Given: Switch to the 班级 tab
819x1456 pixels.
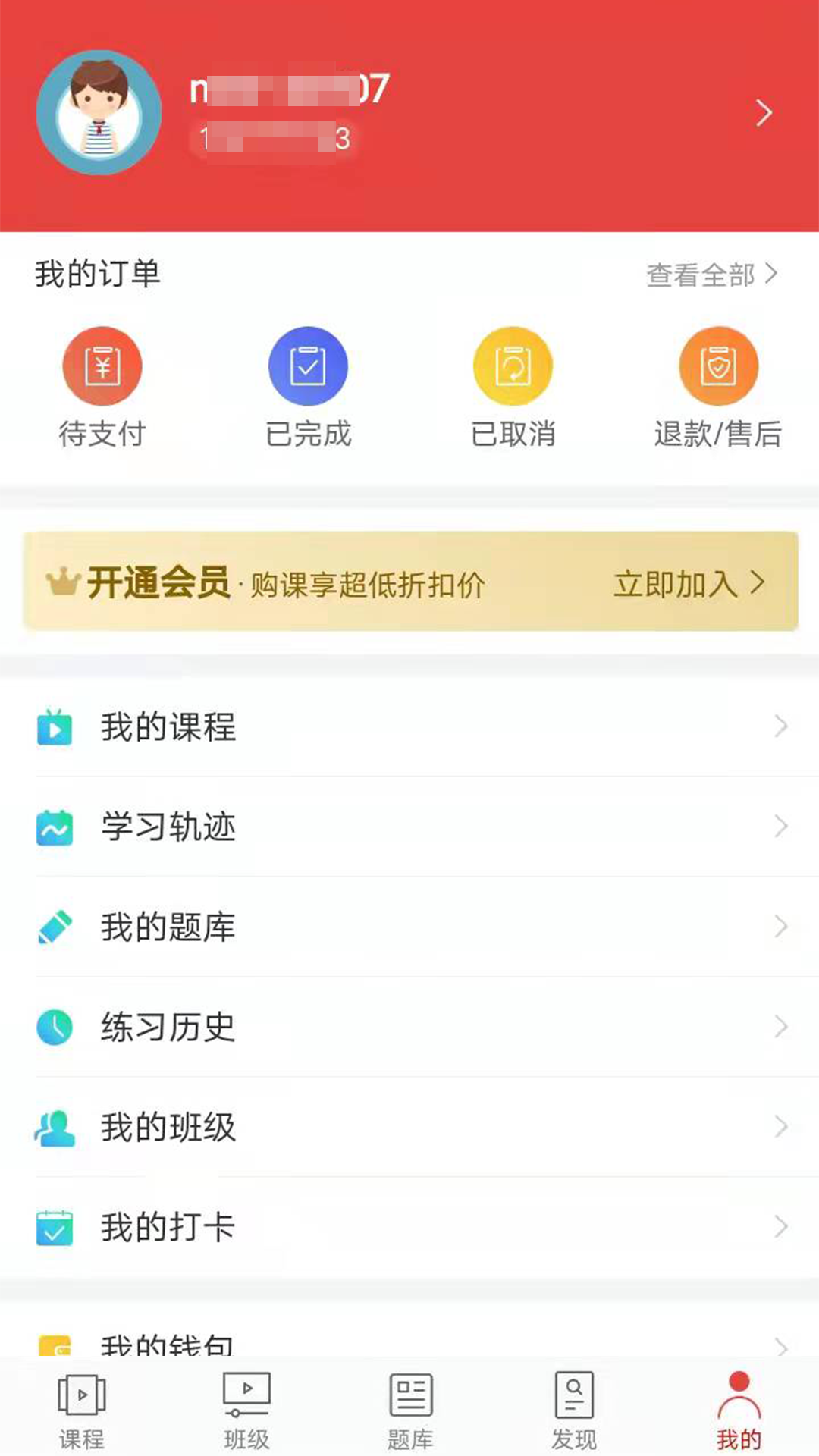Looking at the screenshot, I should (x=246, y=1410).
